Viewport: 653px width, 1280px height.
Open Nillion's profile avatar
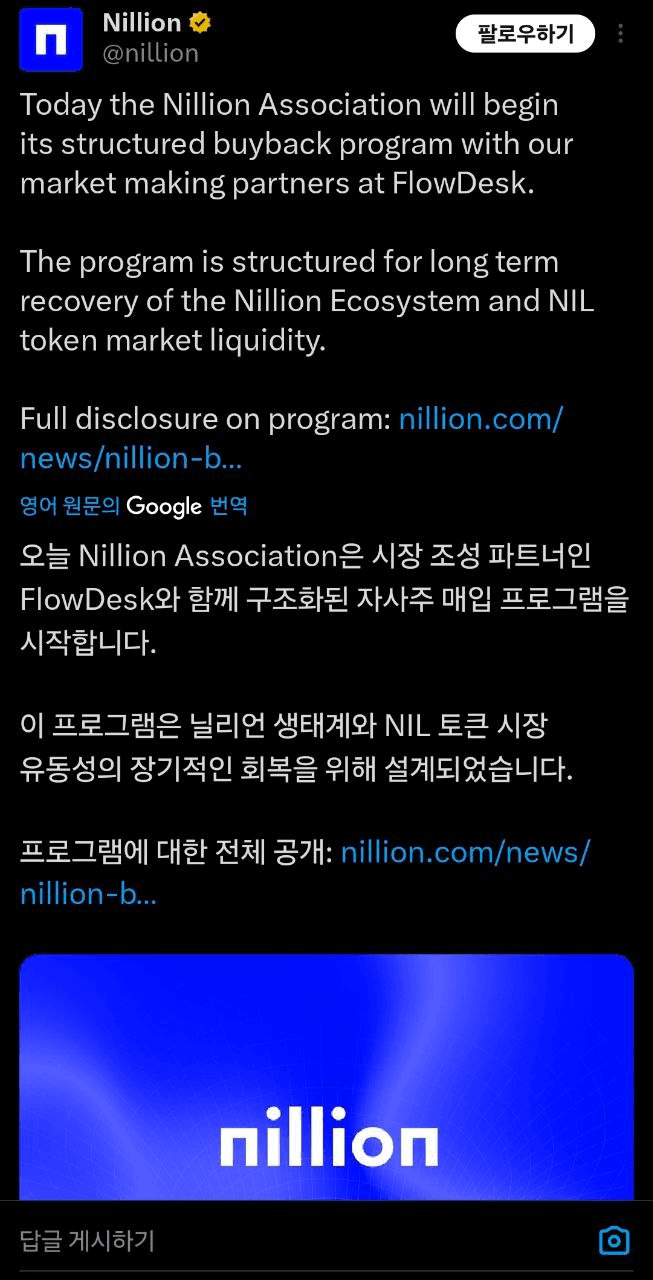pyautogui.click(x=51, y=39)
